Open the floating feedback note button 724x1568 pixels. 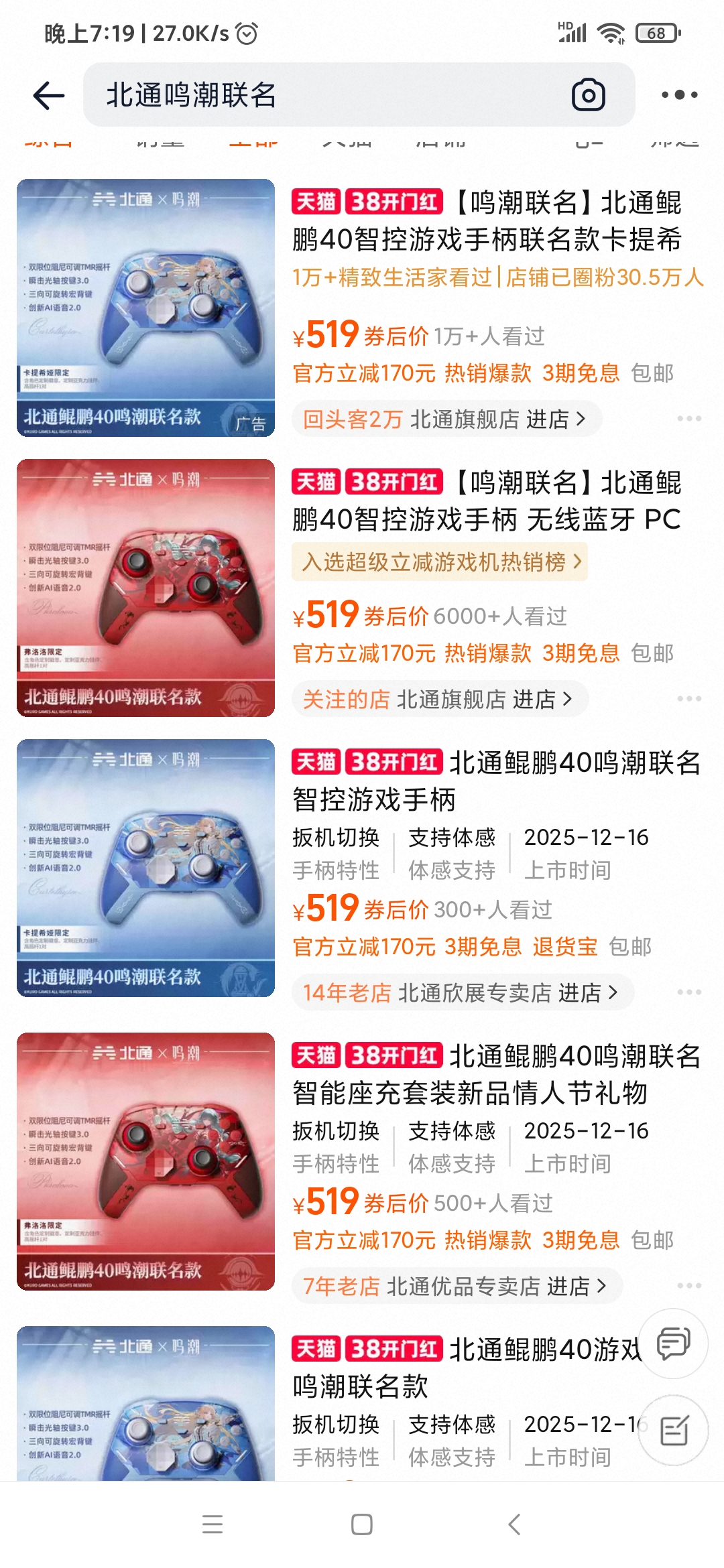(x=673, y=1431)
